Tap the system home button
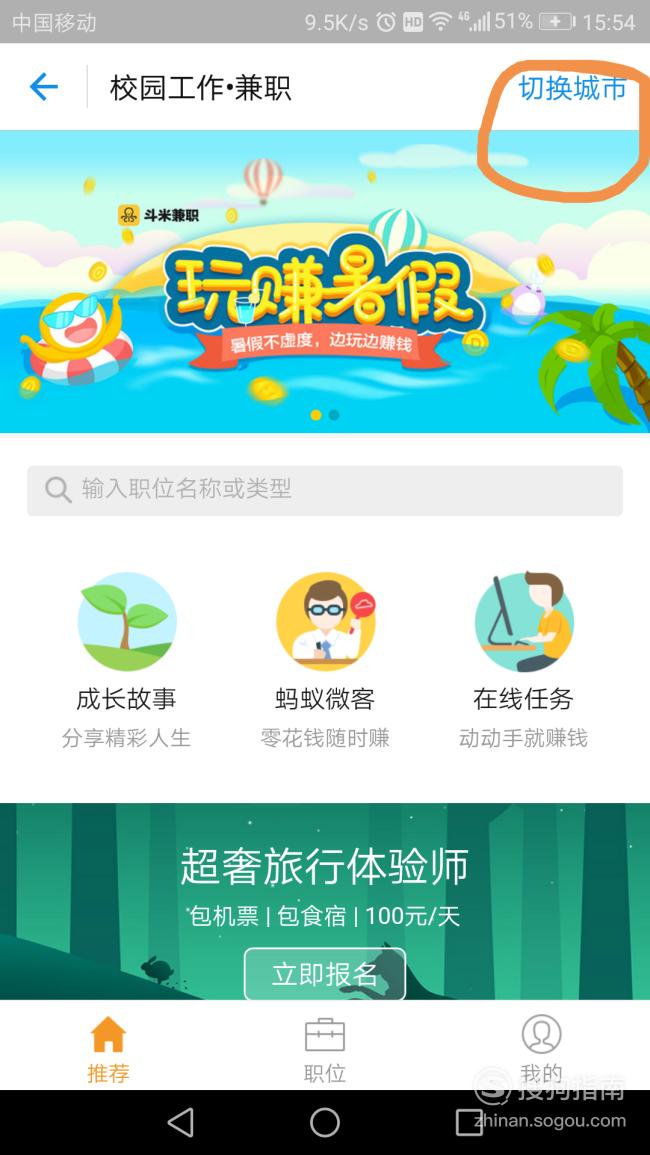Screen dimensions: 650x1155 click(325, 1123)
